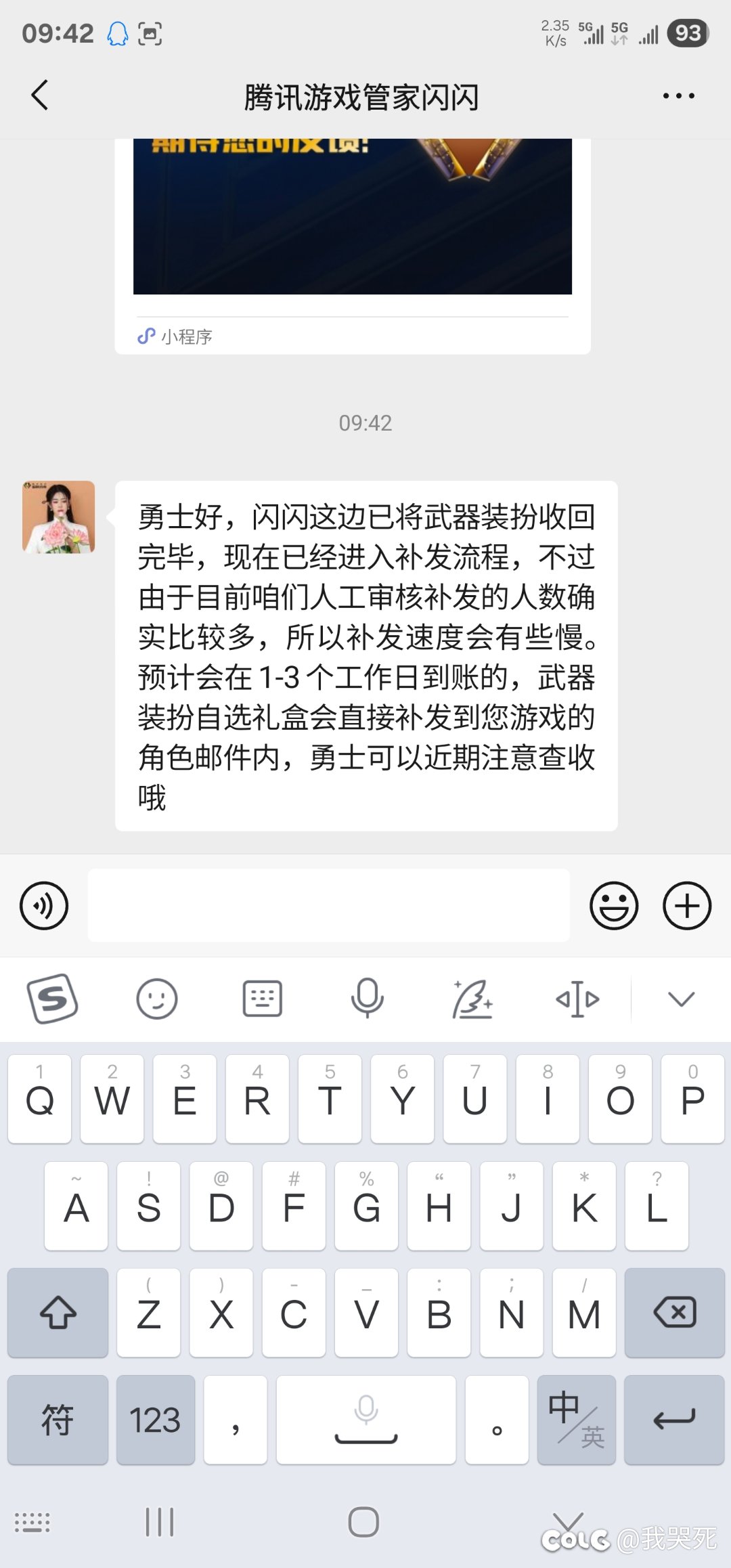Switch to the 123 number keypad

pos(156,1420)
